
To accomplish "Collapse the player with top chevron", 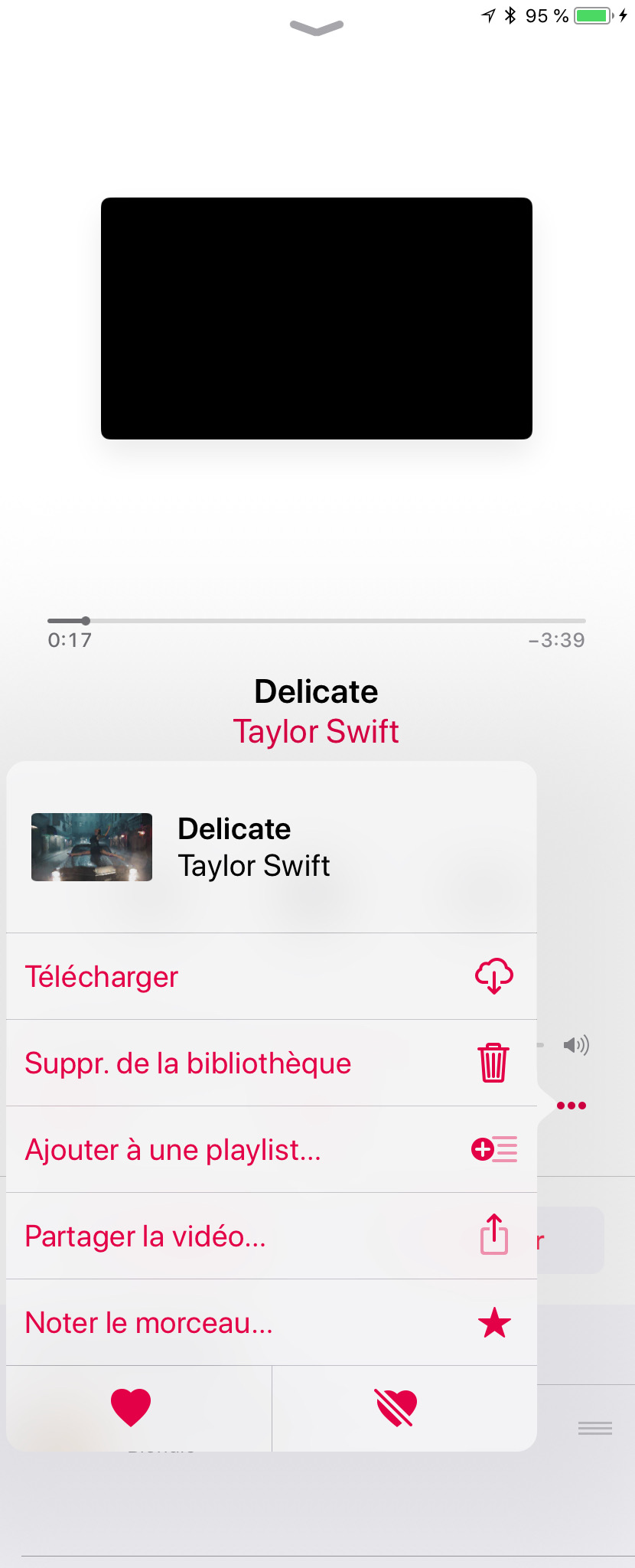I will click(x=317, y=28).
